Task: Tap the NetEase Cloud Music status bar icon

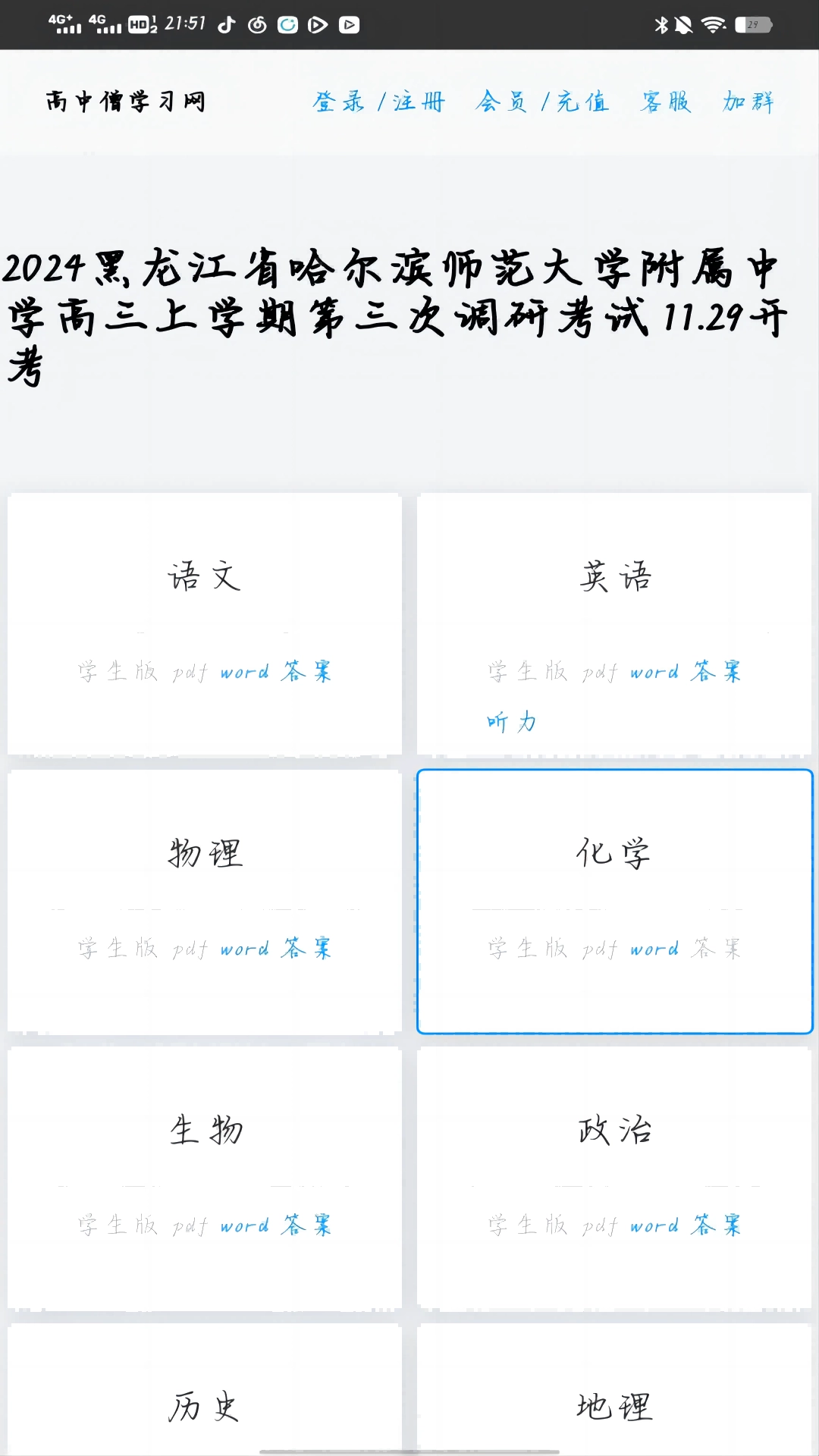Action: [x=258, y=24]
